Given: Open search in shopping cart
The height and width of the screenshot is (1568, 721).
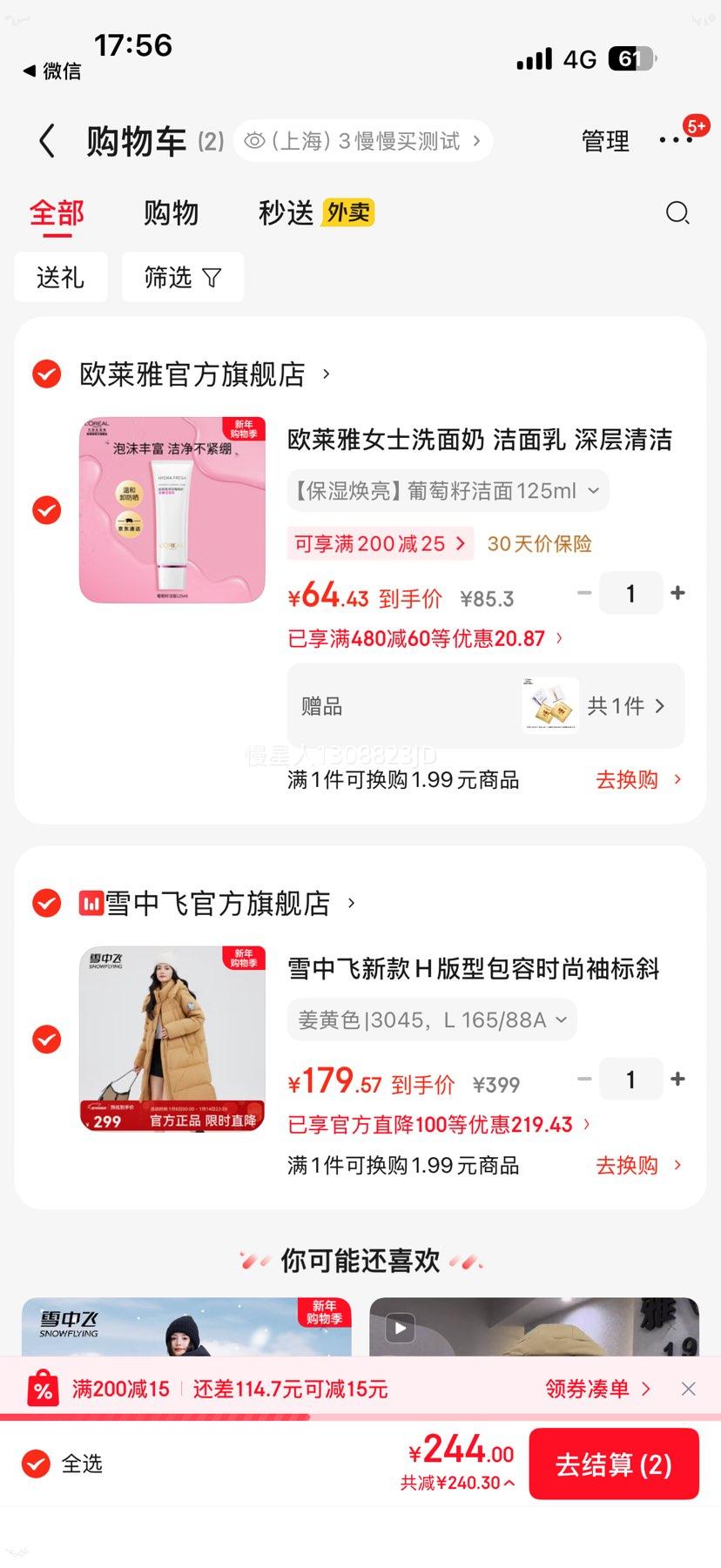Looking at the screenshot, I should [x=677, y=213].
